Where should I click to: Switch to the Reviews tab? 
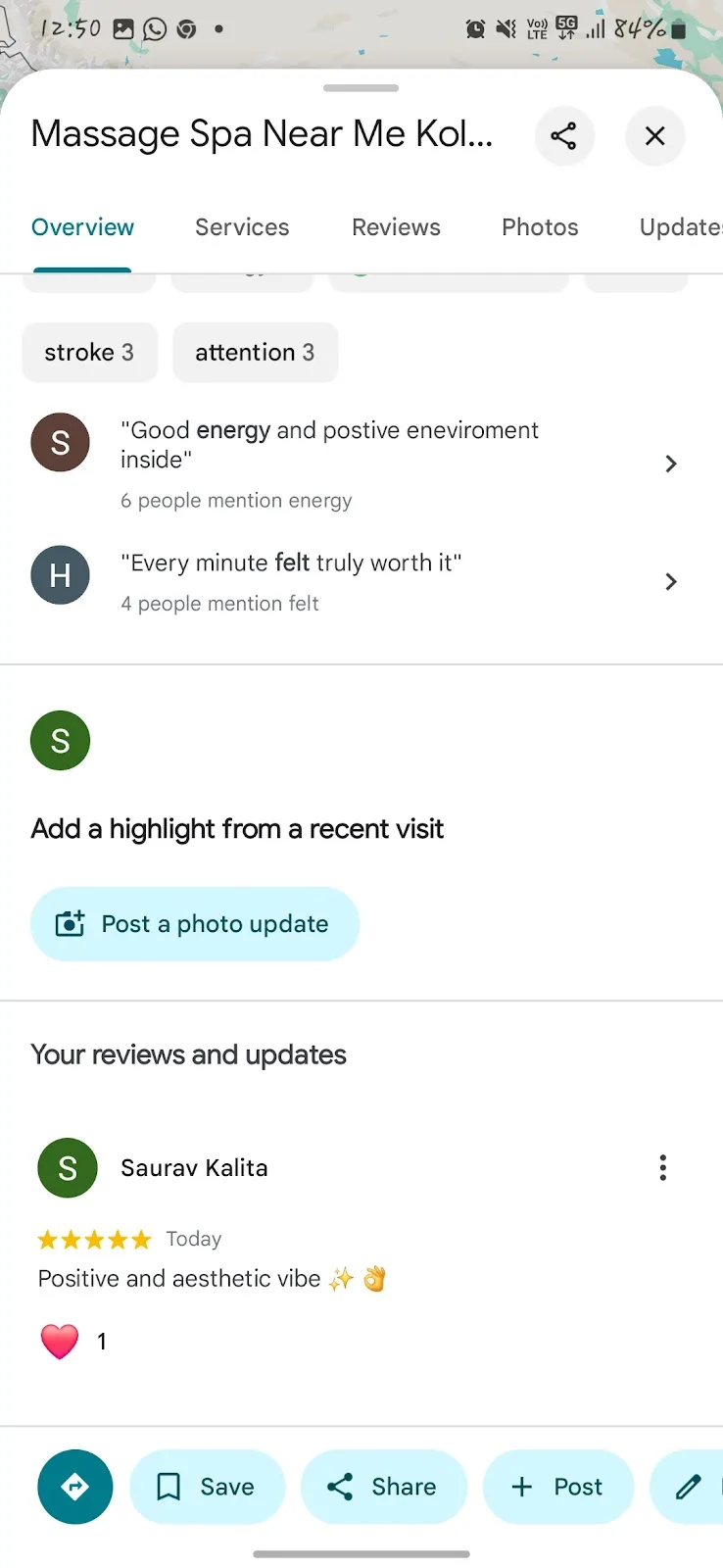pyautogui.click(x=396, y=227)
